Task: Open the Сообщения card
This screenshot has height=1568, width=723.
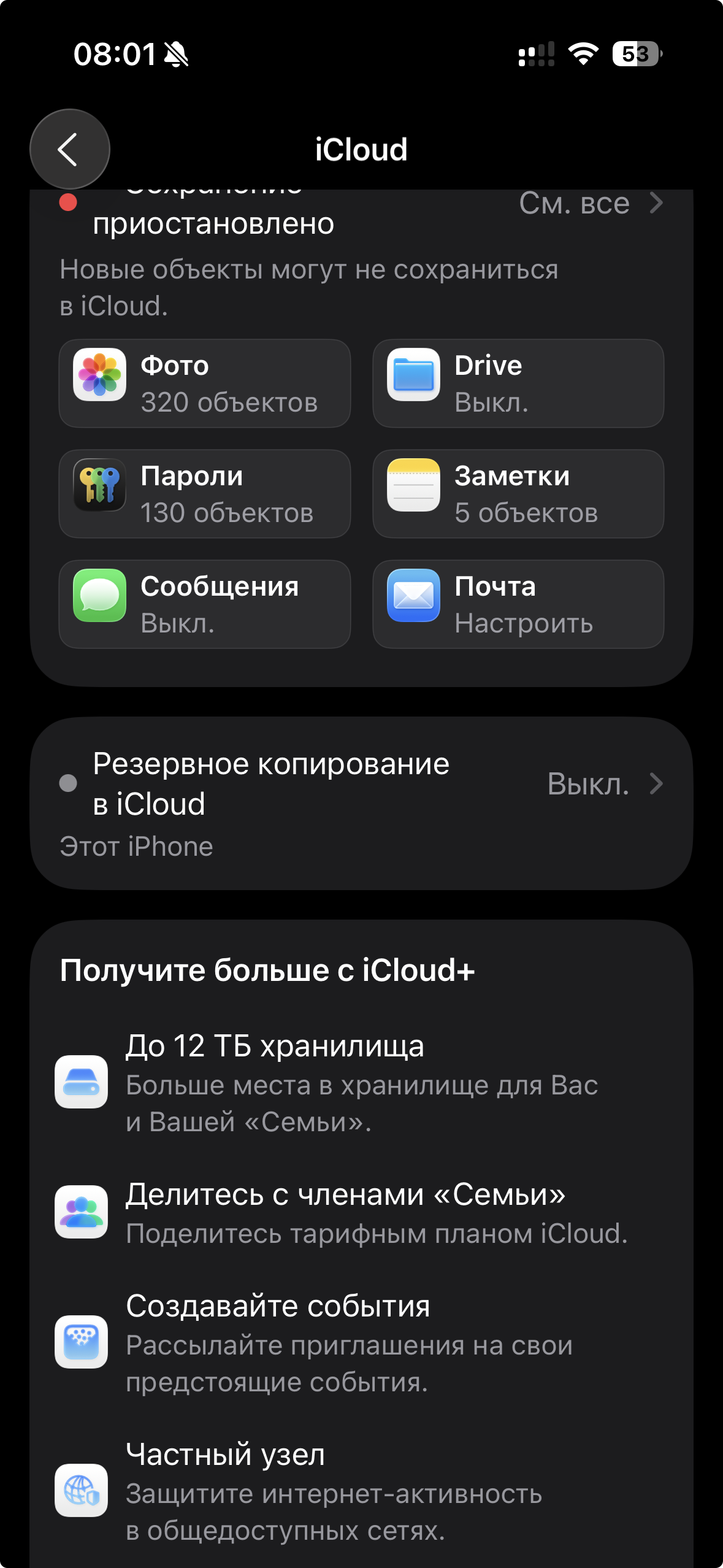Action: pyautogui.click(x=204, y=604)
